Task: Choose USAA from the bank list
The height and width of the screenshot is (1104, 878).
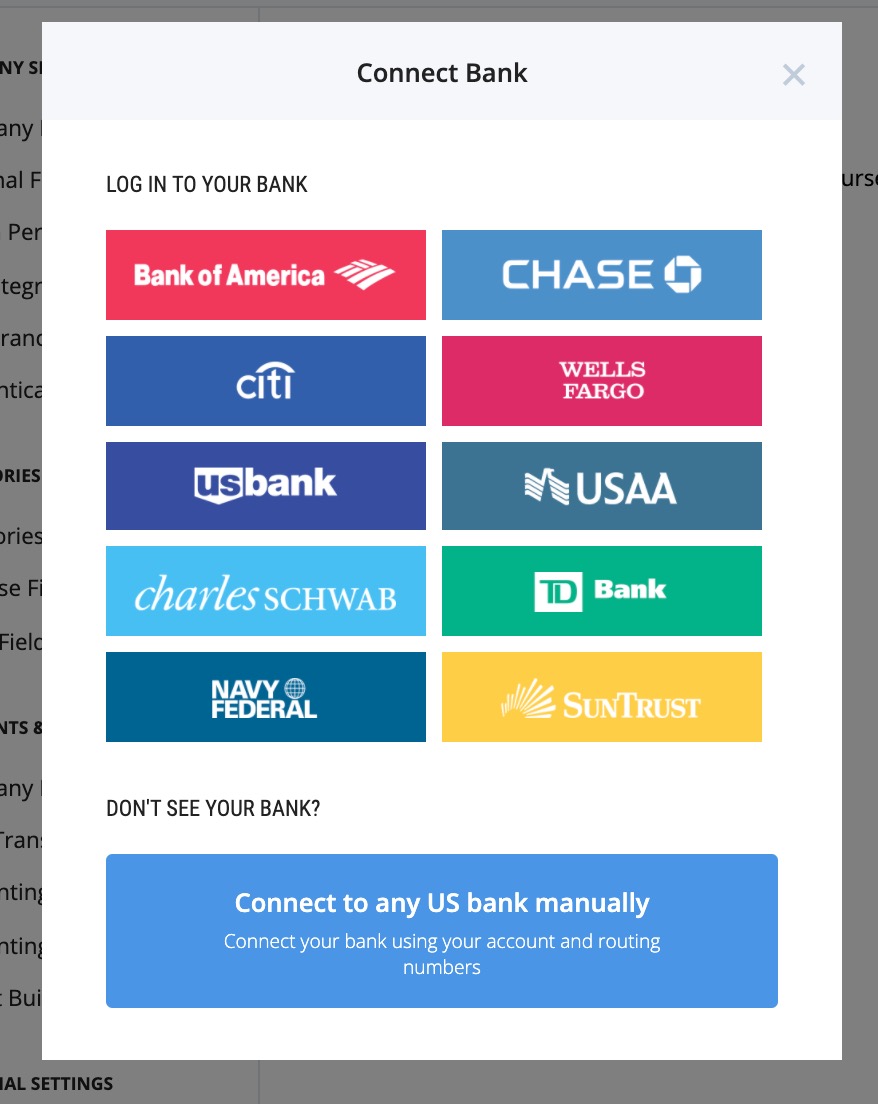Action: click(x=602, y=486)
